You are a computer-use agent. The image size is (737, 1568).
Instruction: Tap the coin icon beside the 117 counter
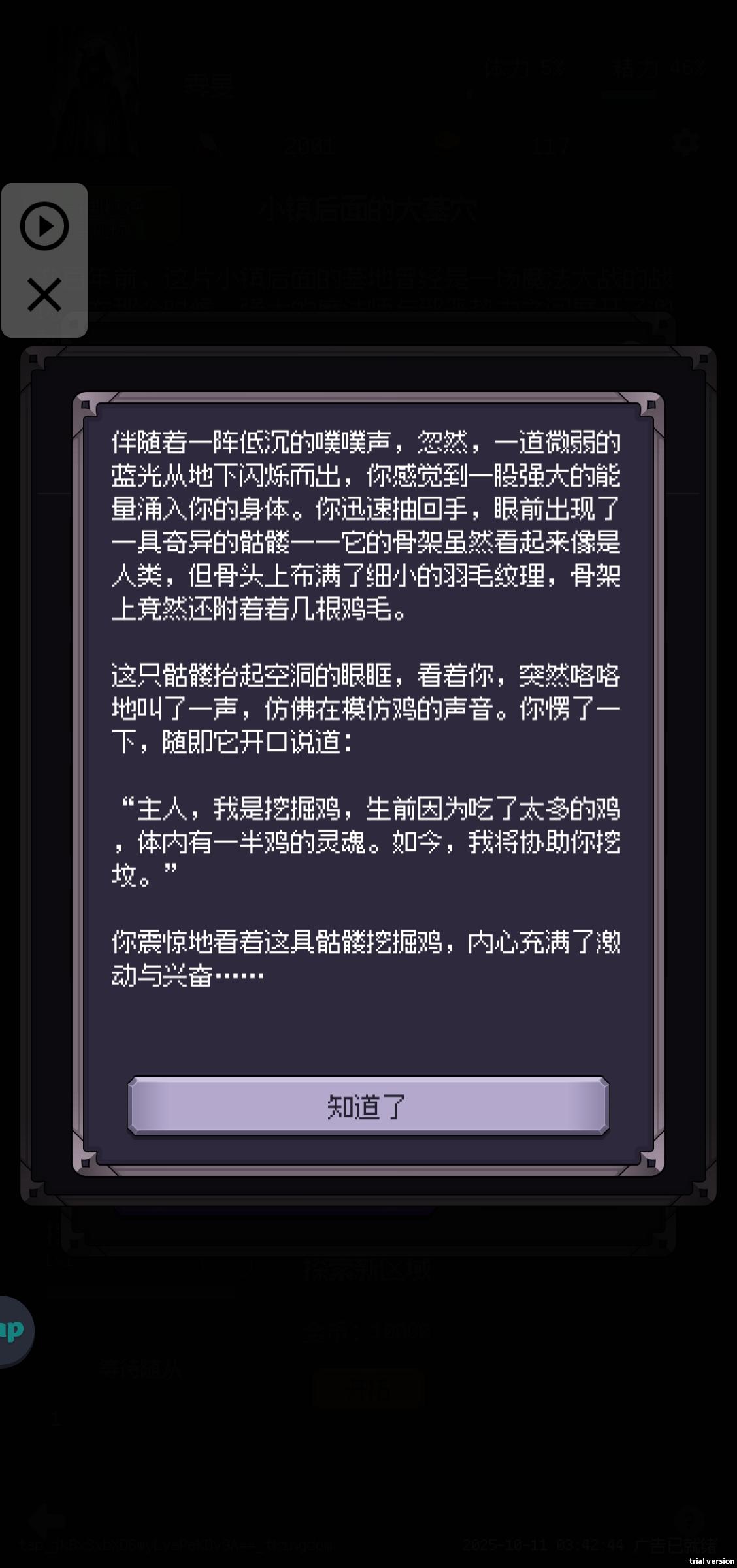448,142
